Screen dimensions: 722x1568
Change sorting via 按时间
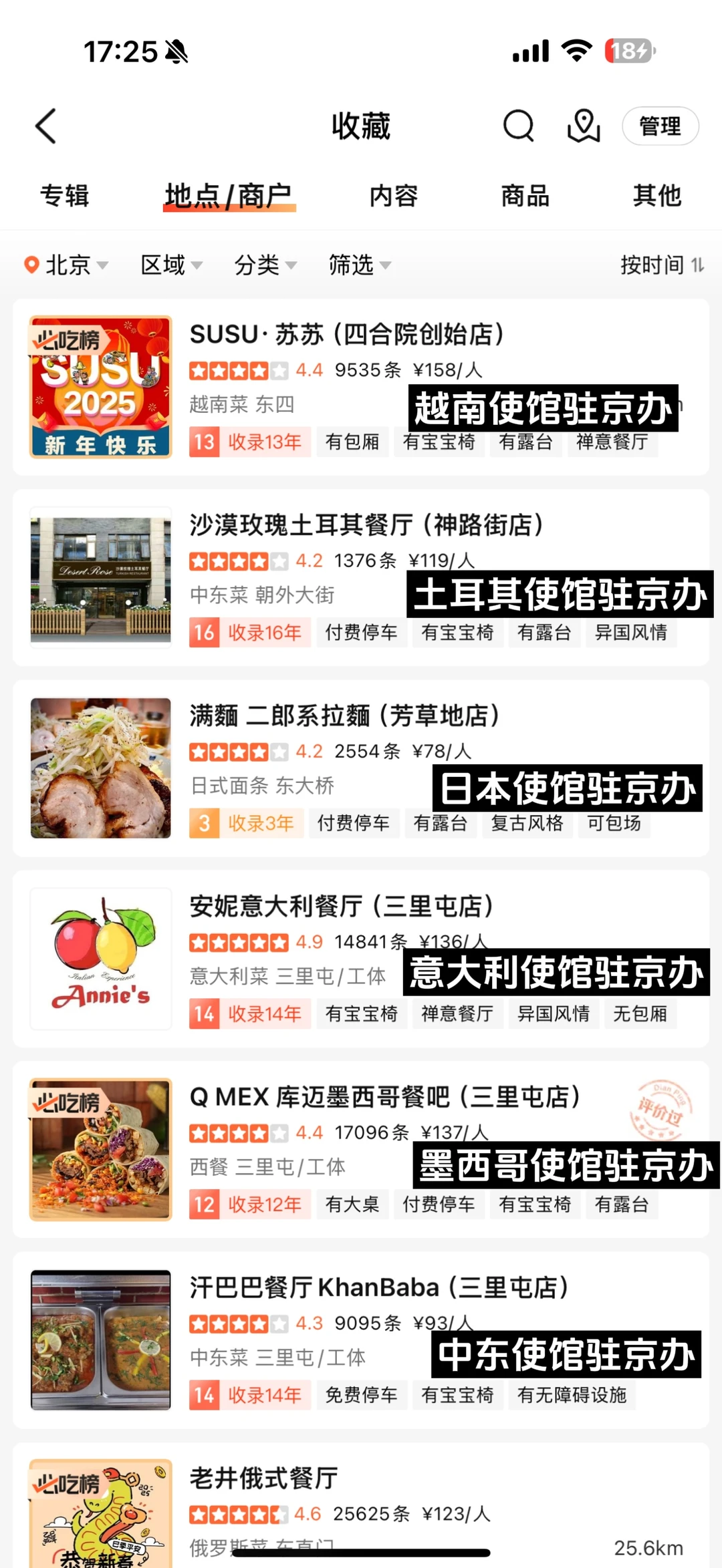click(x=661, y=265)
